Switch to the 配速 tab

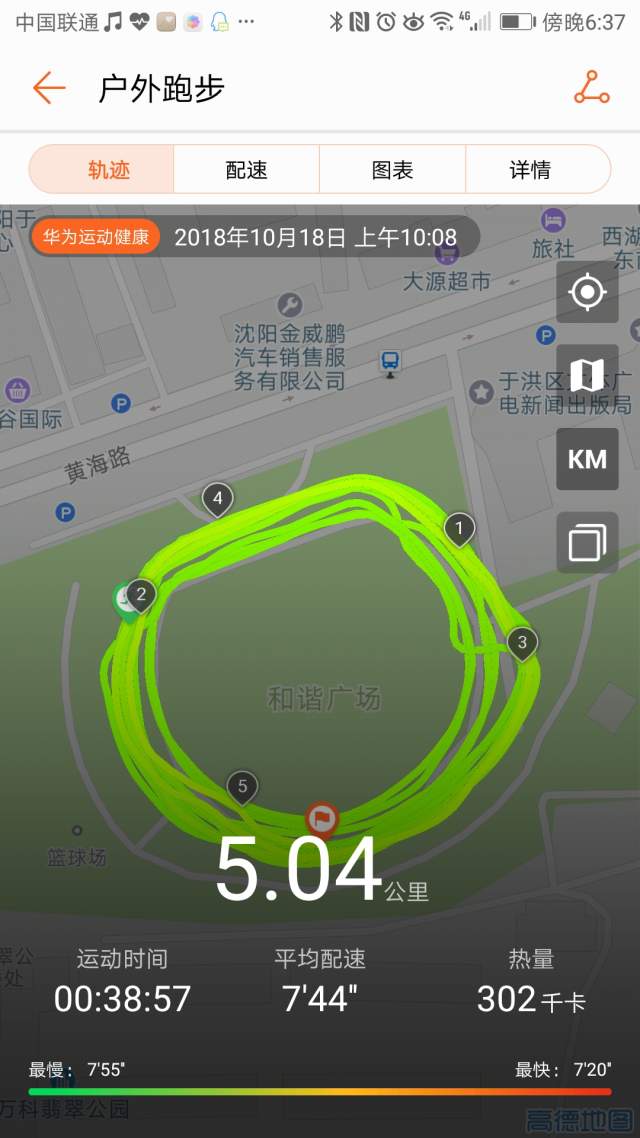[247, 170]
